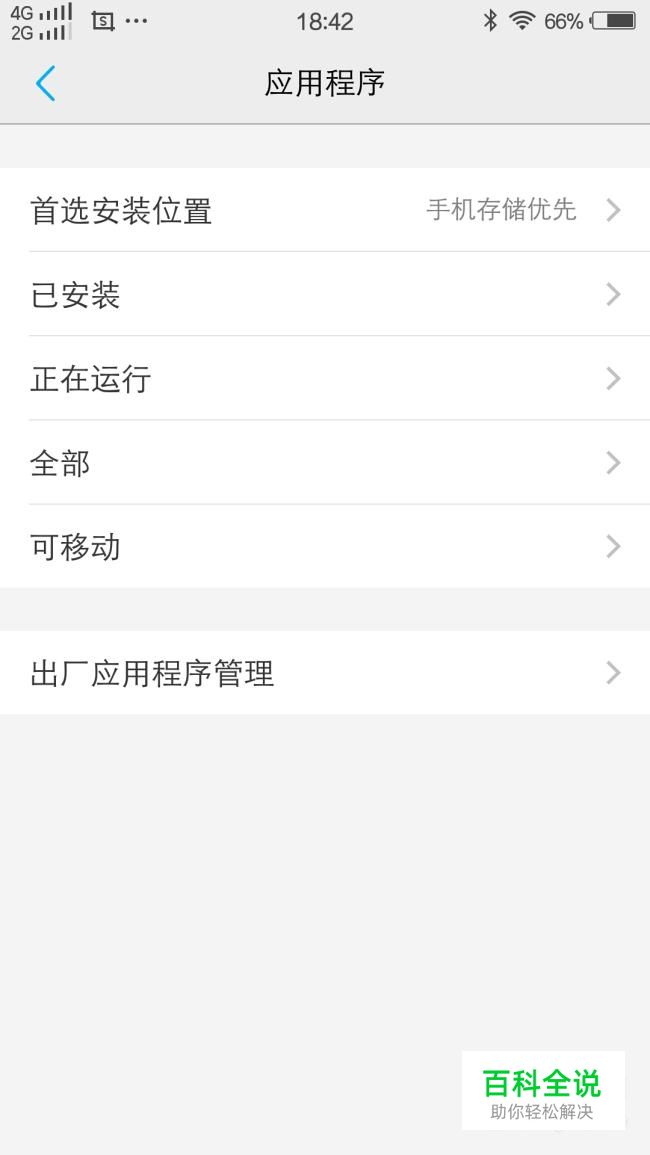
Task: View 正在运行 applications
Action: 325,379
